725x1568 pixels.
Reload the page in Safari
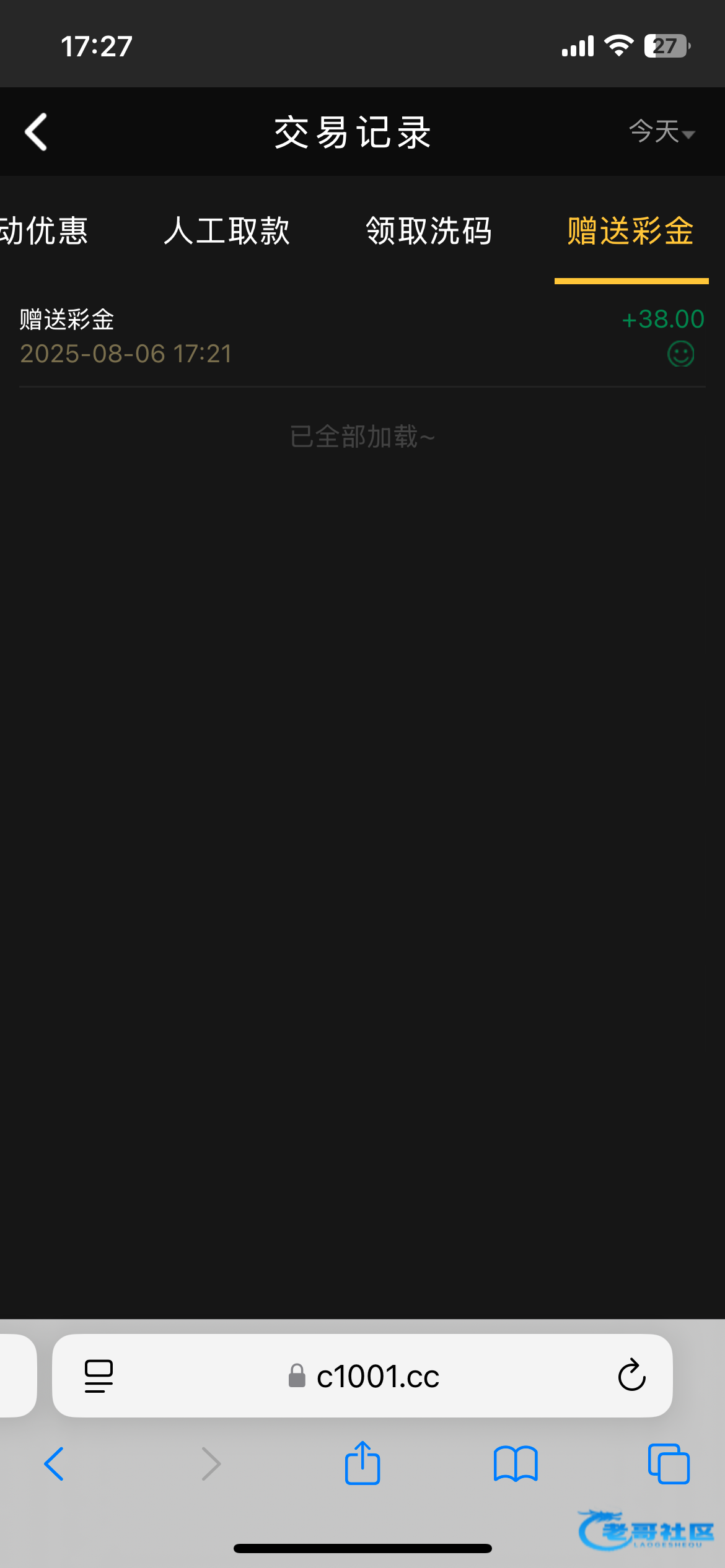tap(632, 1375)
